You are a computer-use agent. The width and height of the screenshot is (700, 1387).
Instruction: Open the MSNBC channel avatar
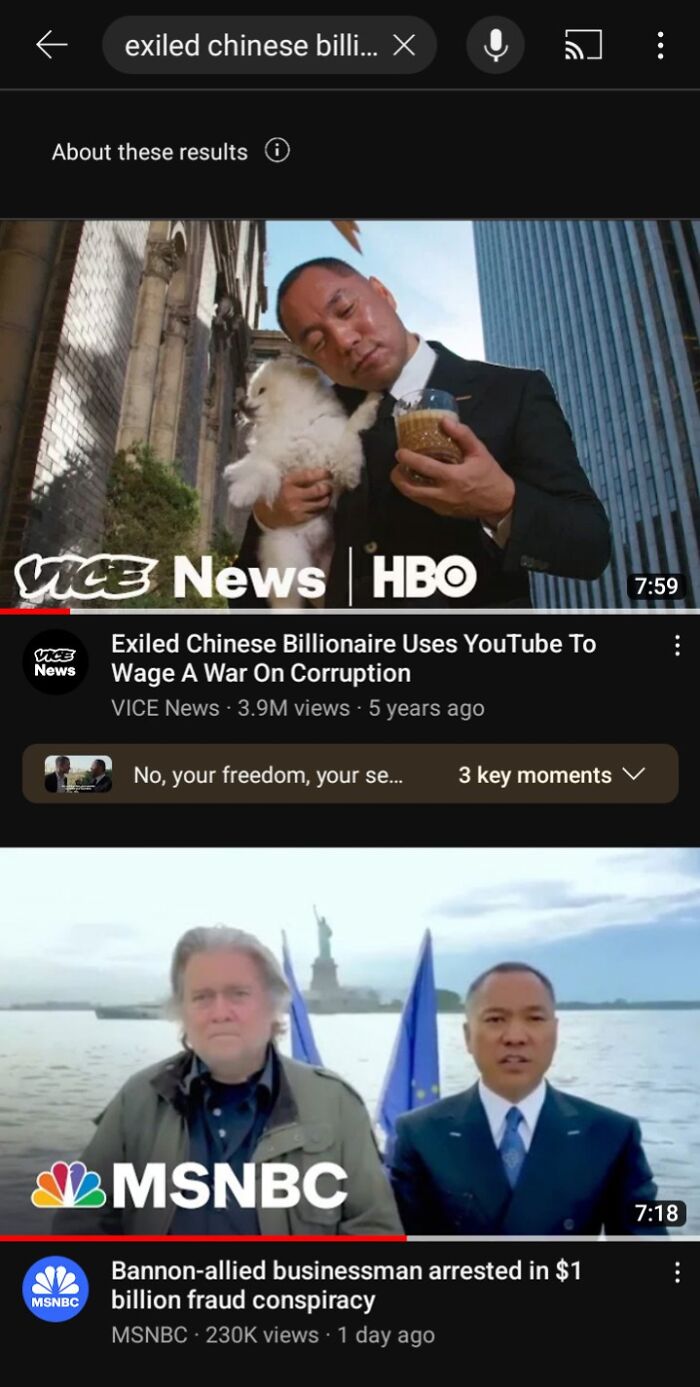point(55,1289)
